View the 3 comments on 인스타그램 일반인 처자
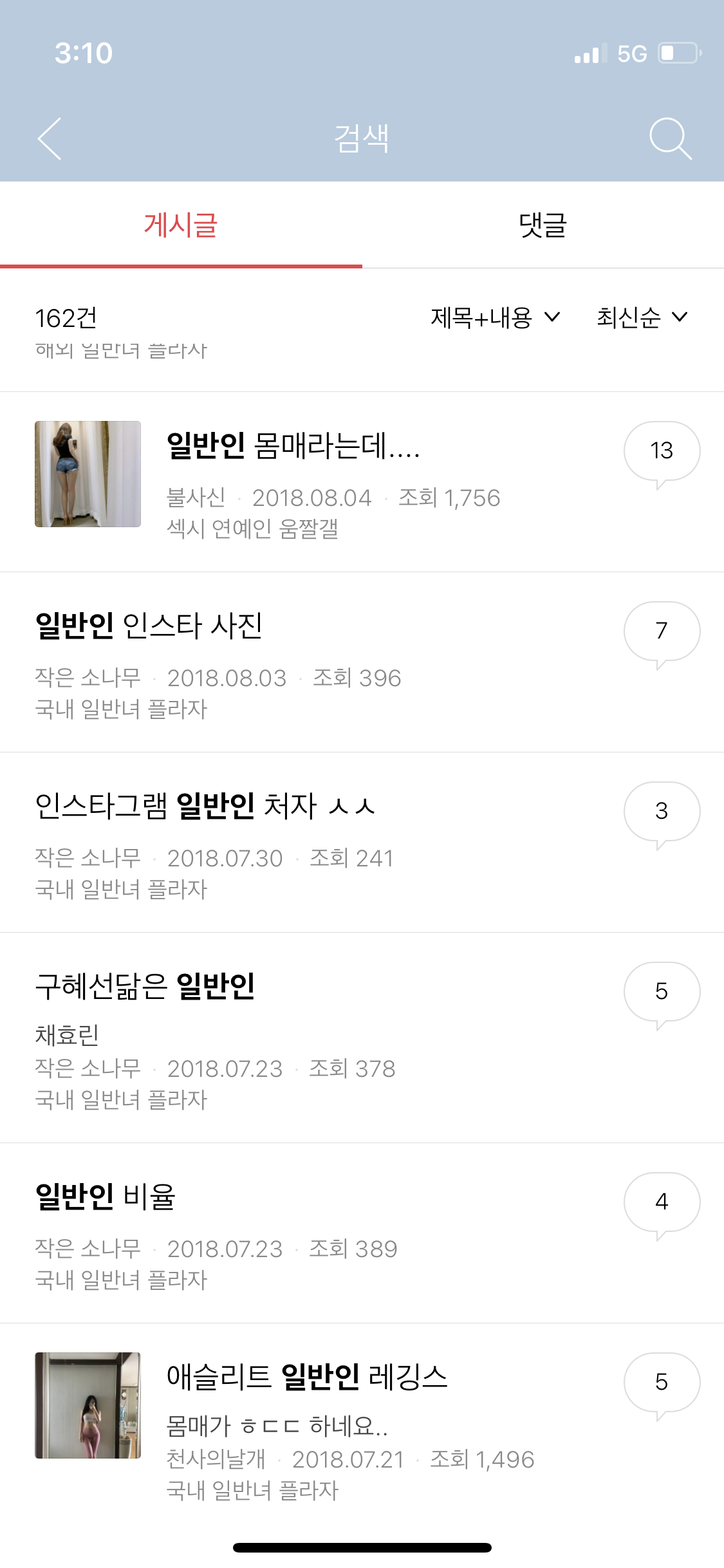 coord(662,812)
